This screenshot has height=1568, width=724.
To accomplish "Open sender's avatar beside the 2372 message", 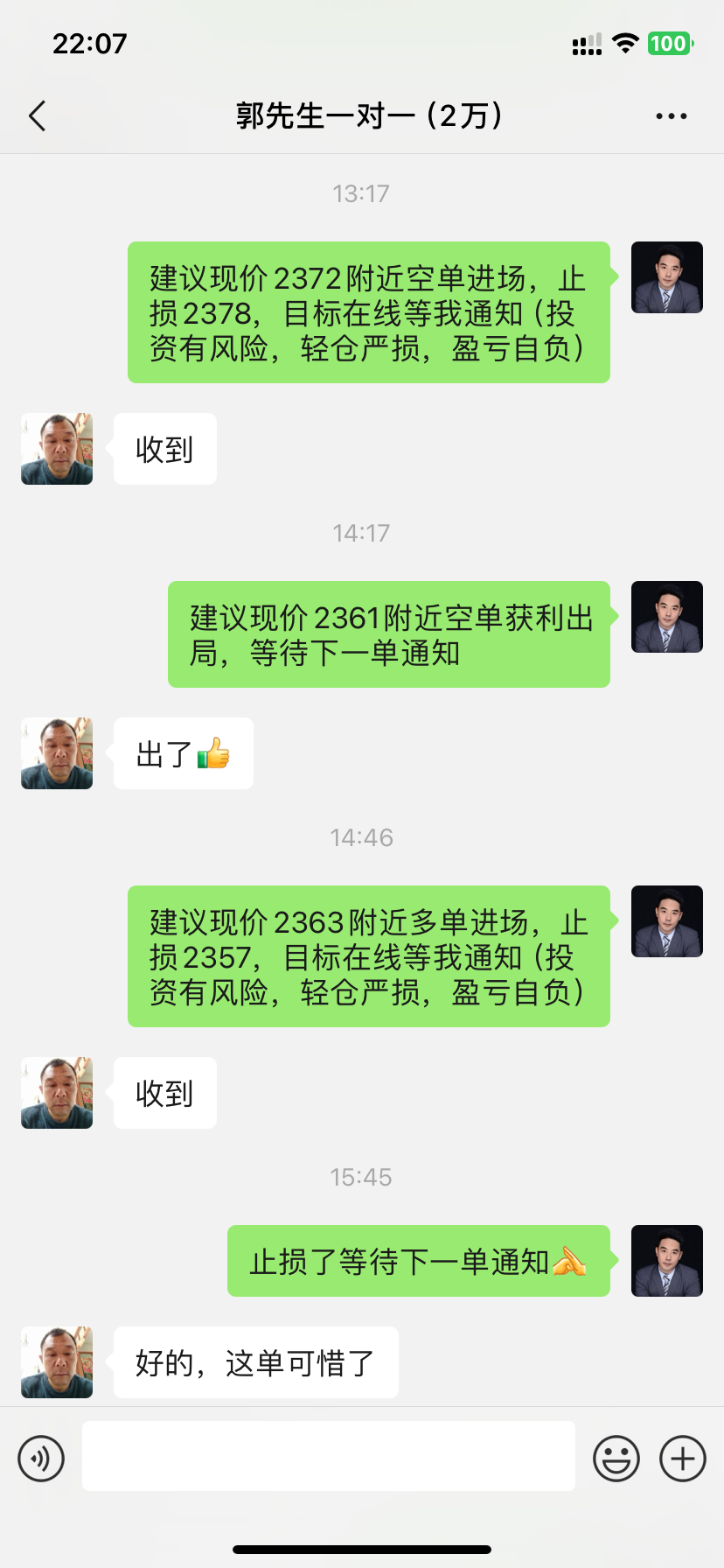I will pos(666,277).
